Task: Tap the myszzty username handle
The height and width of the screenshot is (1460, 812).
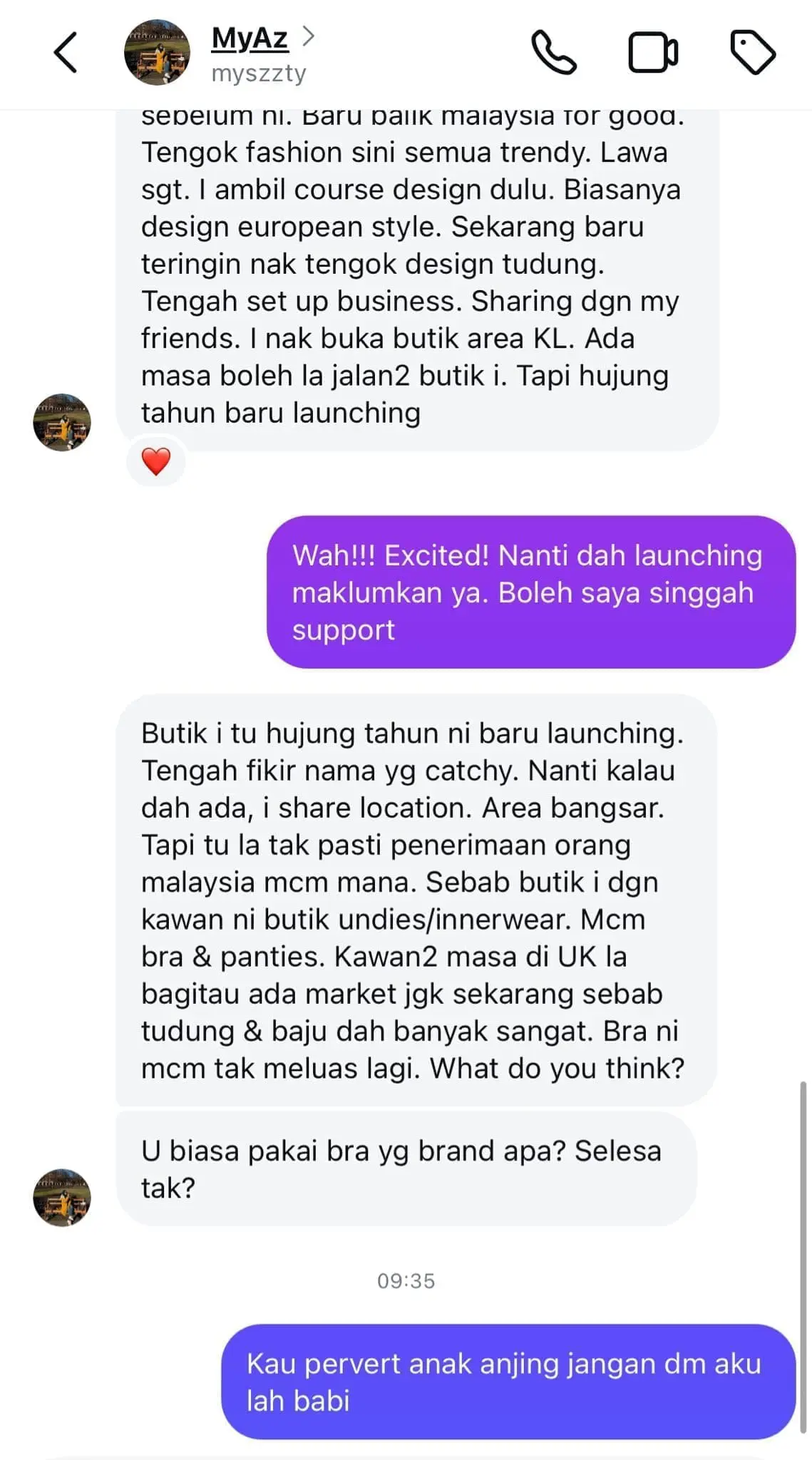Action: 258,72
